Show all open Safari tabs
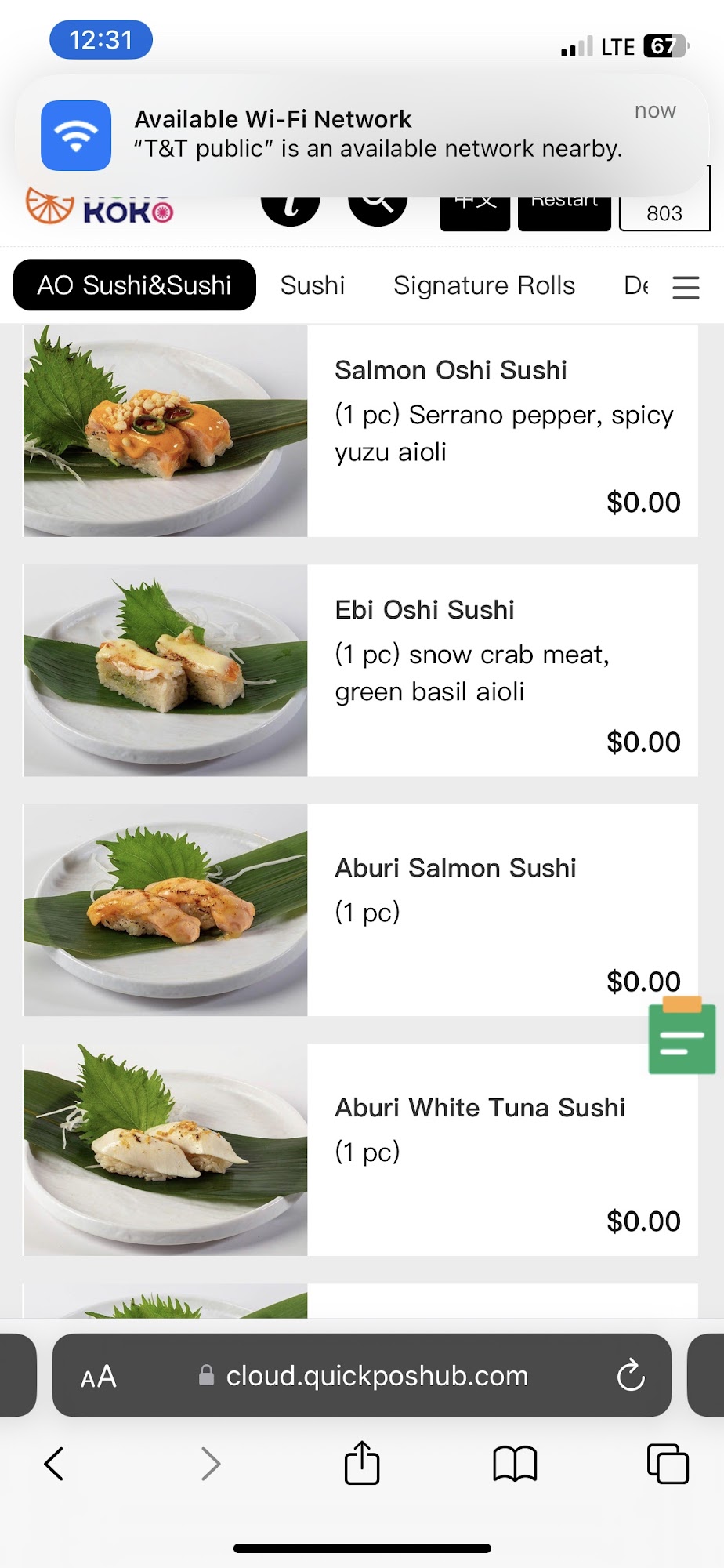 pyautogui.click(x=668, y=1464)
